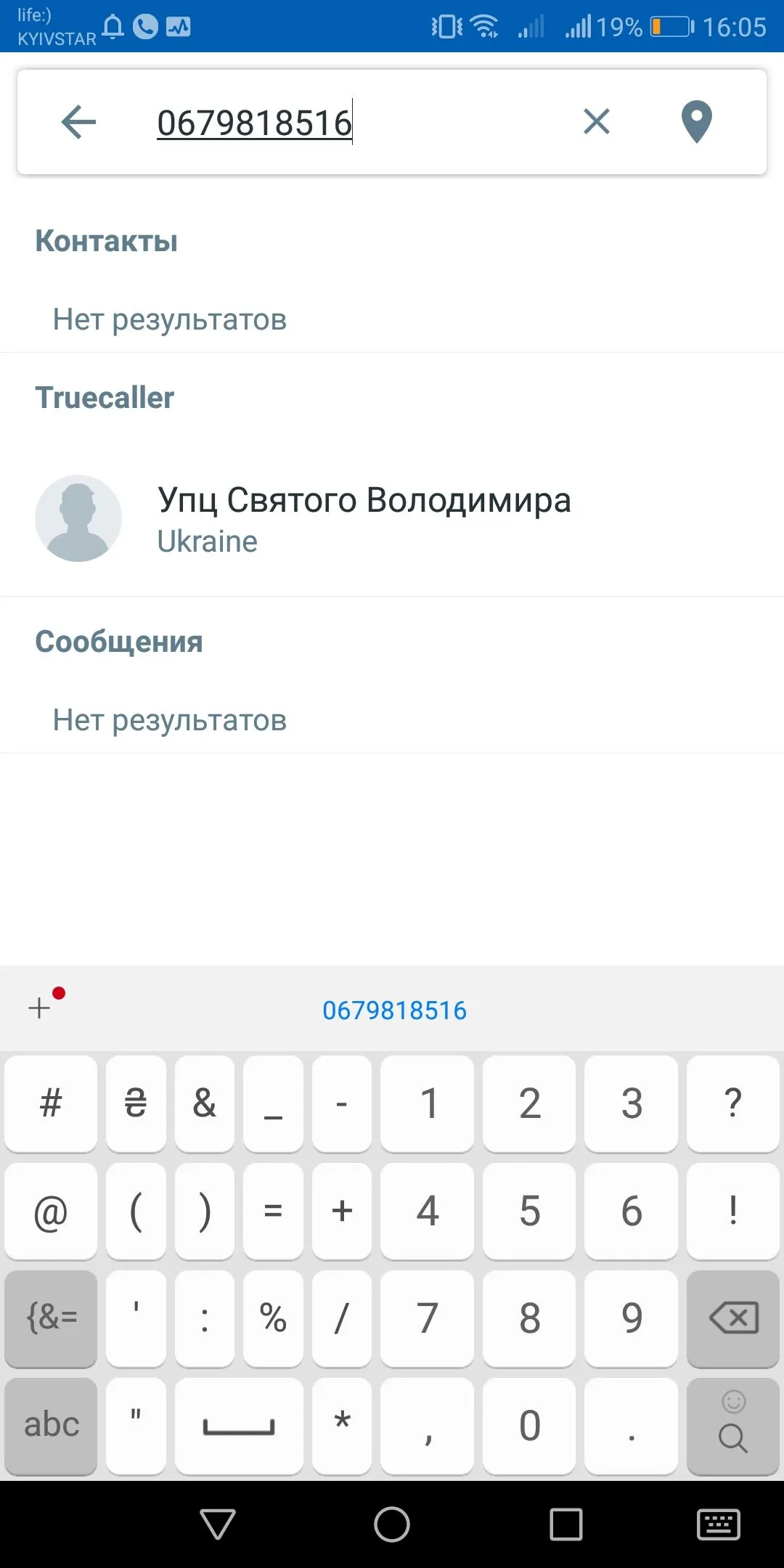
Task: Open the keyboard switcher in the navigation bar
Action: 718,1524
